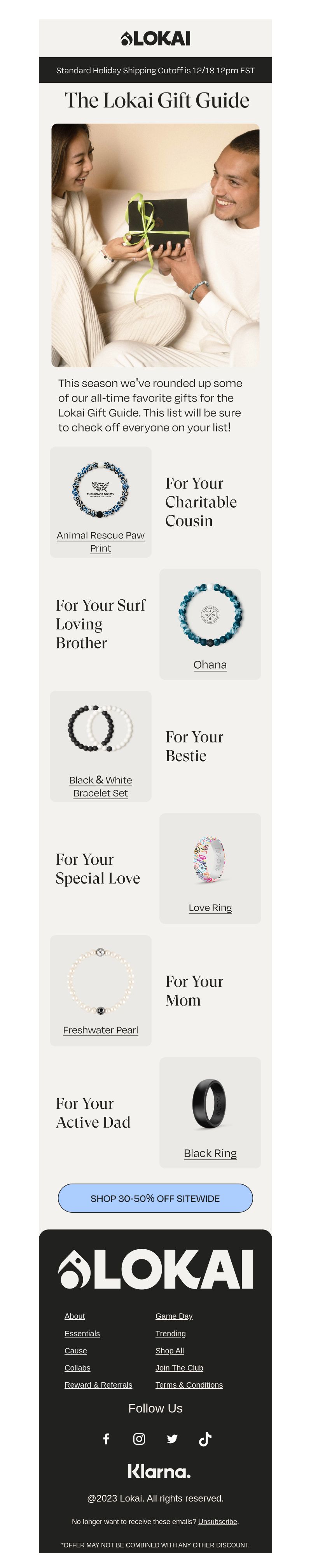Screen dimensions: 311x1568
Task: Open the Game Day link
Action: [x=173, y=1315]
